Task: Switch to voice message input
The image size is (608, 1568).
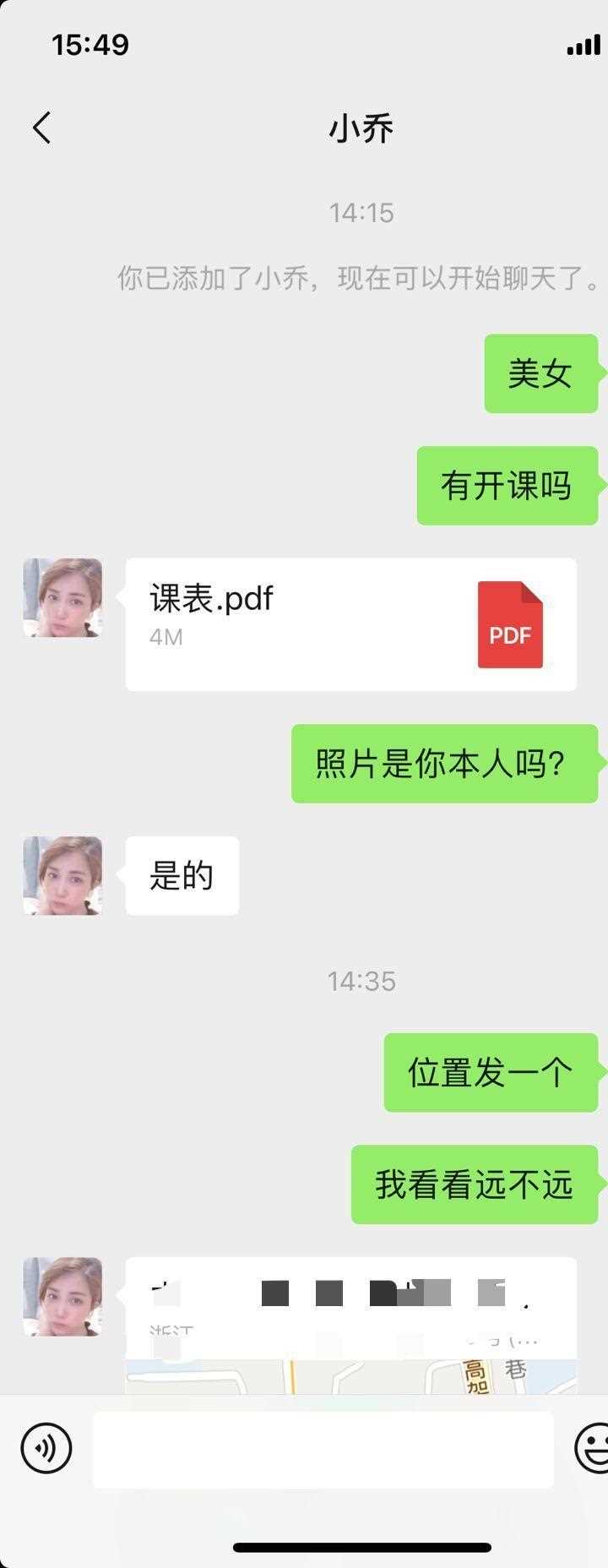Action: [x=46, y=1448]
